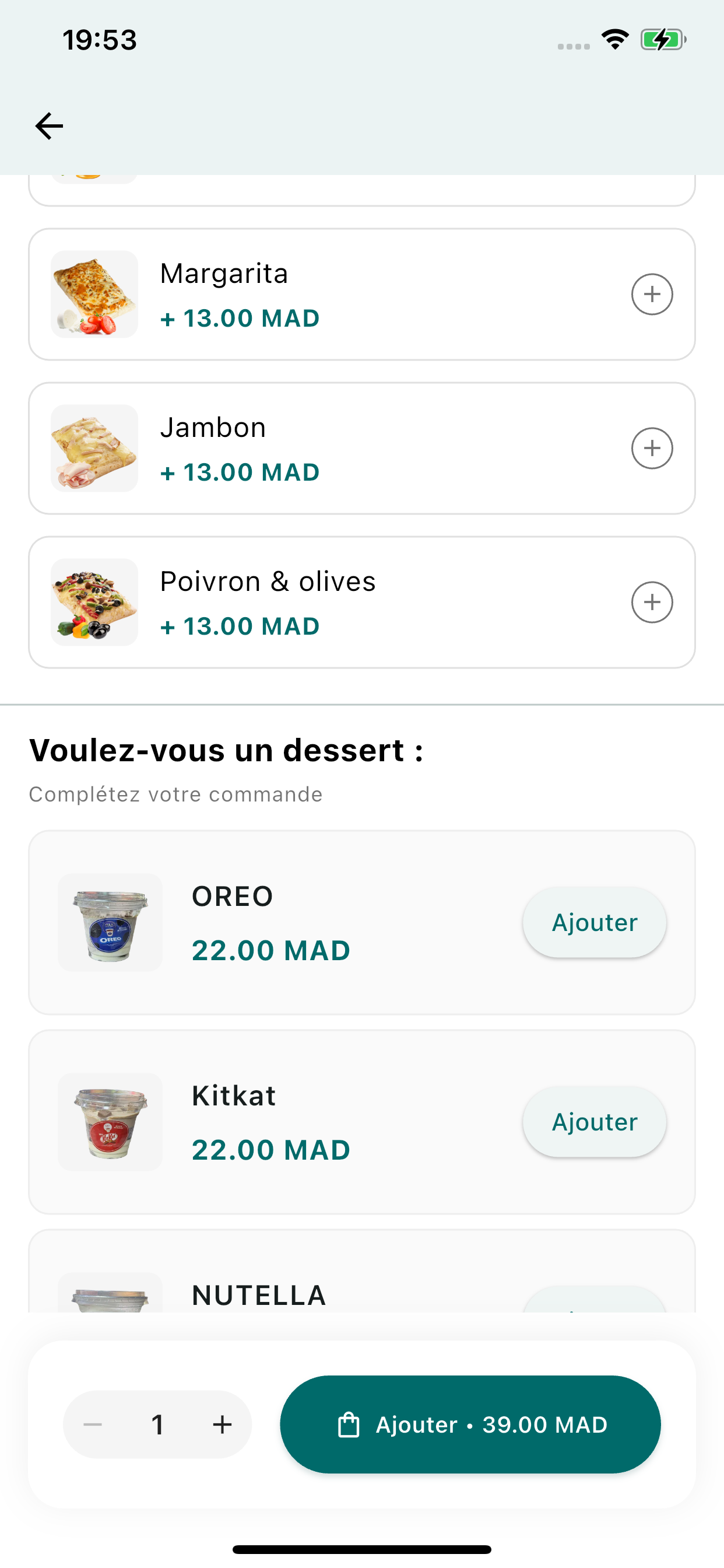Add the OREO dessert with its Ajouter button
The width and height of the screenshot is (724, 1568).
[593, 922]
